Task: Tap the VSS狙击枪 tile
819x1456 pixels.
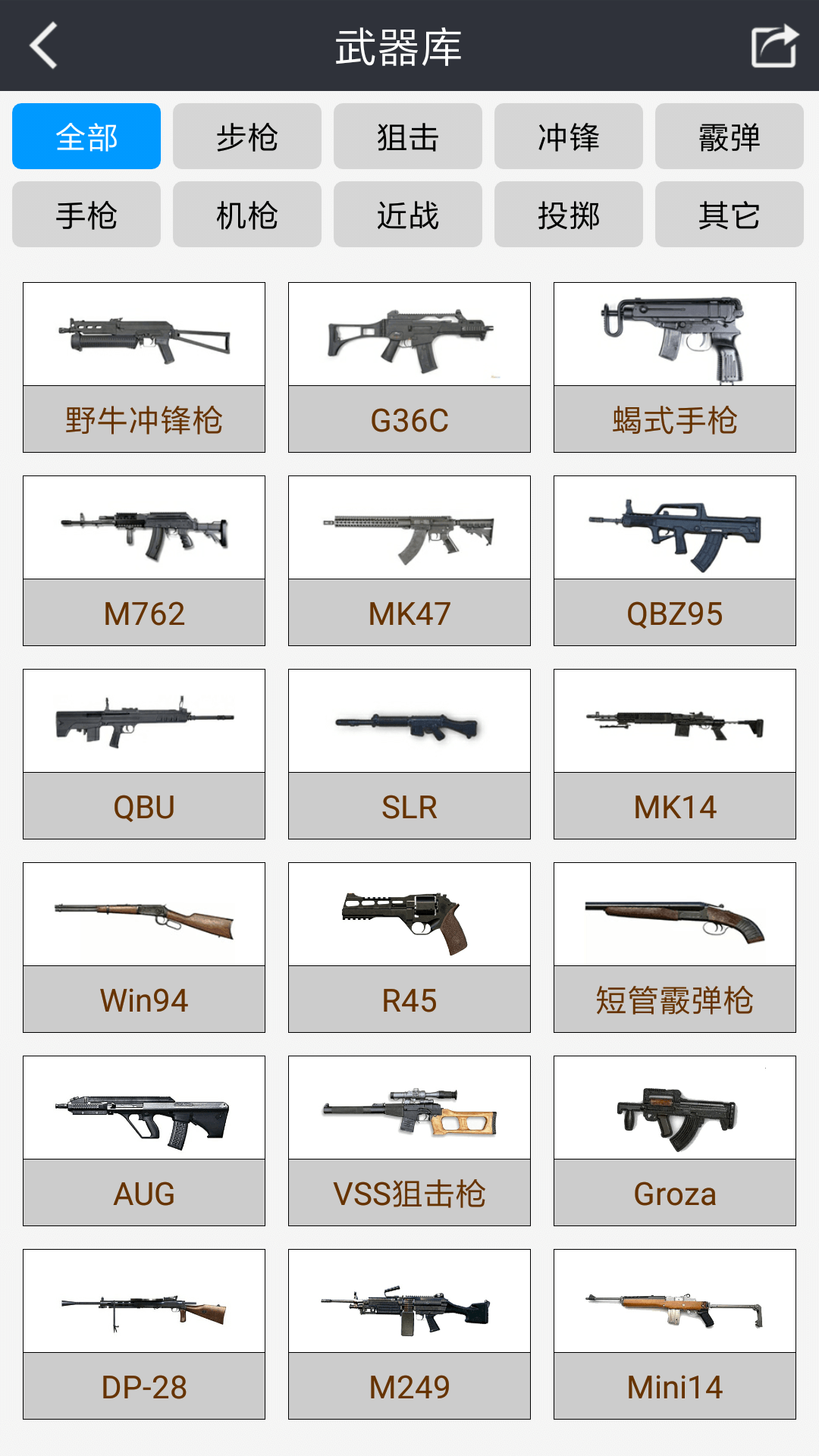Action: tap(409, 1141)
